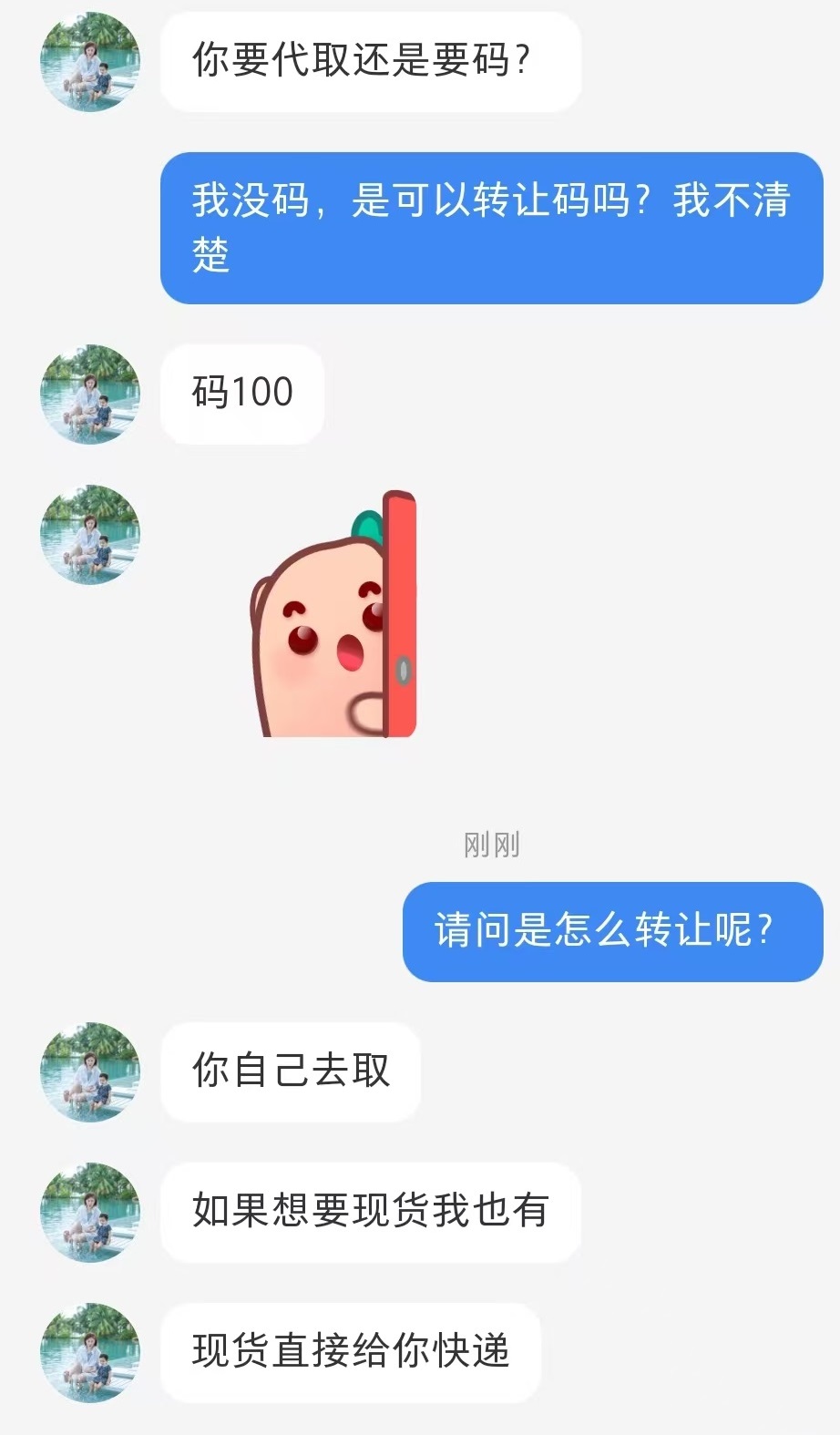View the peeking door sticker
Image resolution: width=840 pixels, height=1435 pixels.
point(333,615)
